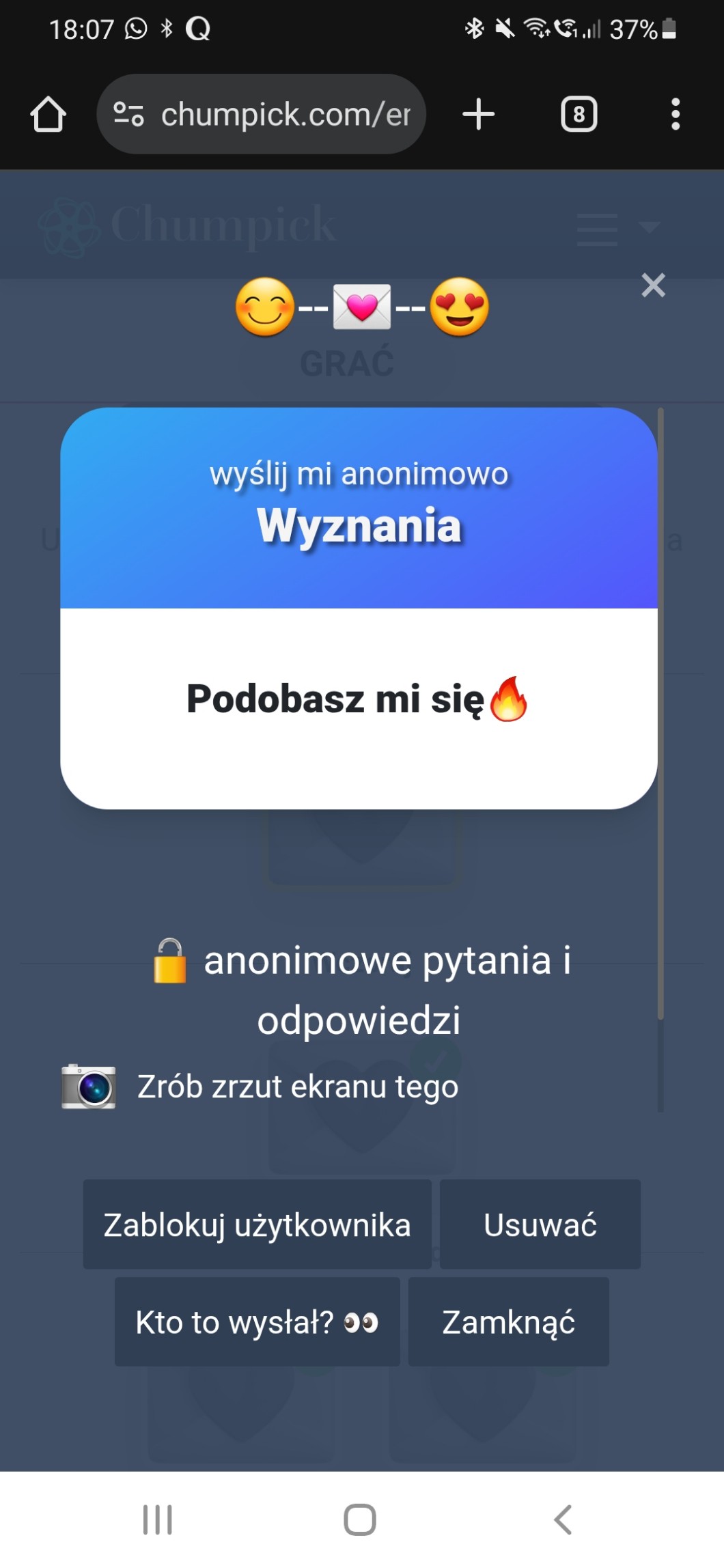Close the anonymous message popup with X
The height and width of the screenshot is (1568, 724).
[x=653, y=285]
